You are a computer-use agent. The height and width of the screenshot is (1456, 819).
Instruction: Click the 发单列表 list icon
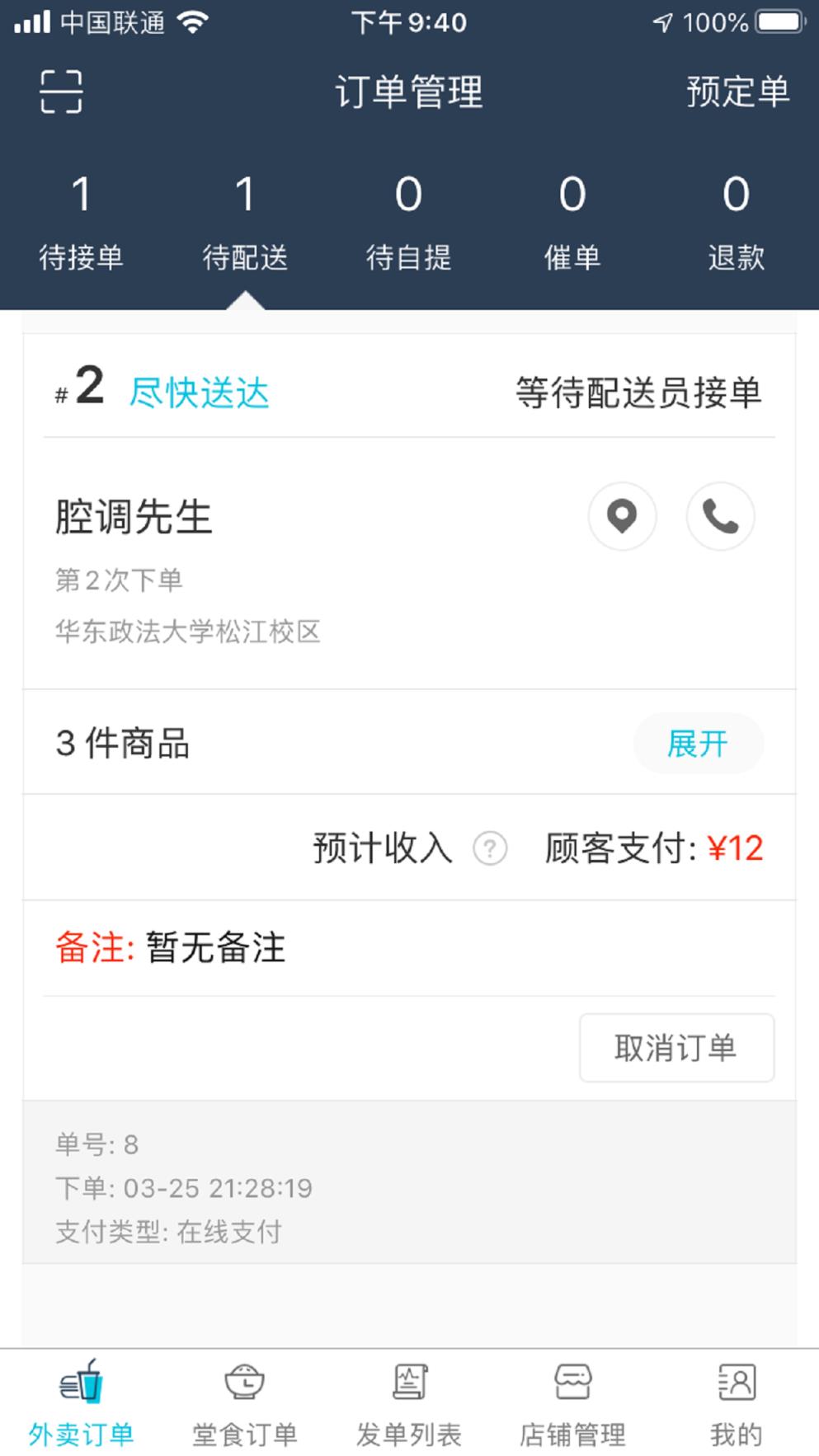409,1388
